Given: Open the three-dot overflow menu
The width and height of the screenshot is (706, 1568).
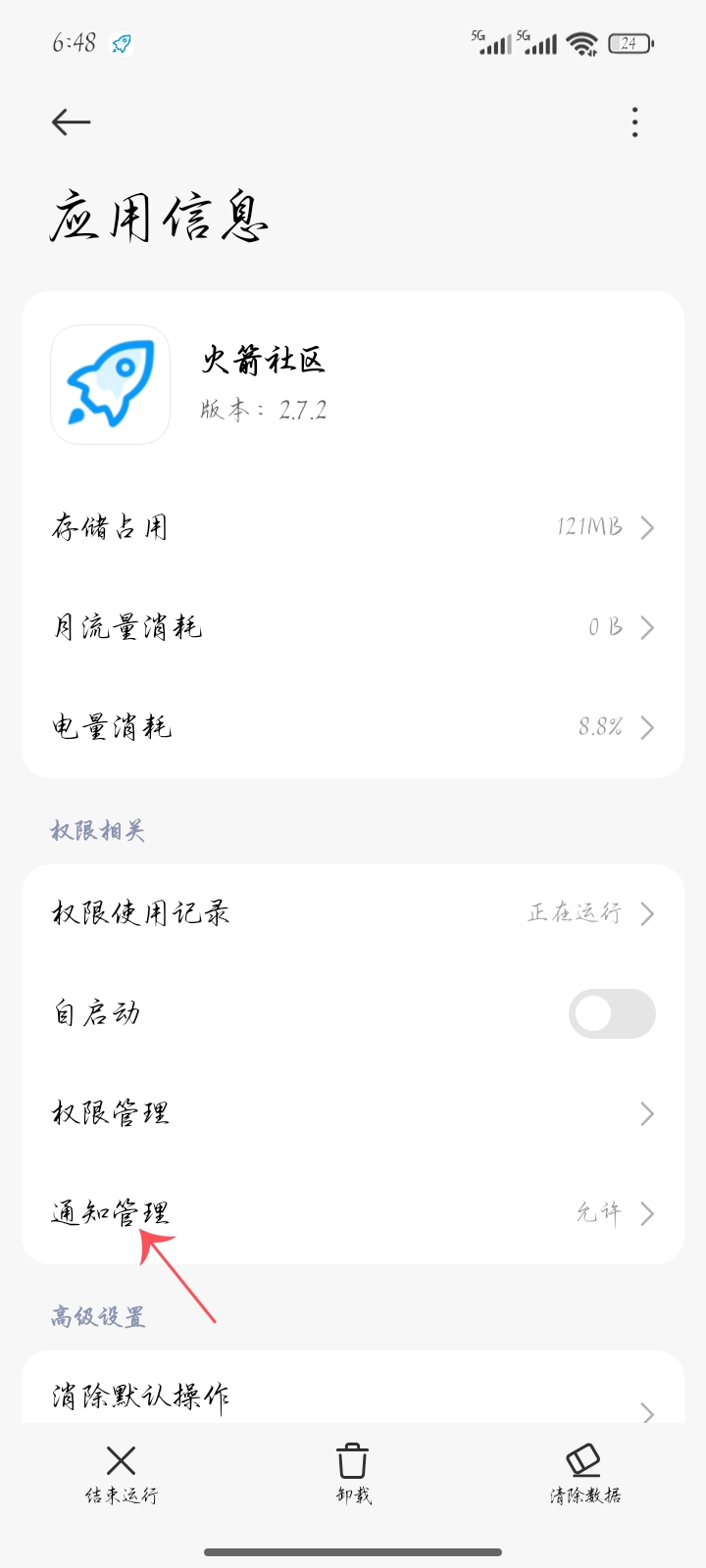Looking at the screenshot, I should pyautogui.click(x=635, y=122).
